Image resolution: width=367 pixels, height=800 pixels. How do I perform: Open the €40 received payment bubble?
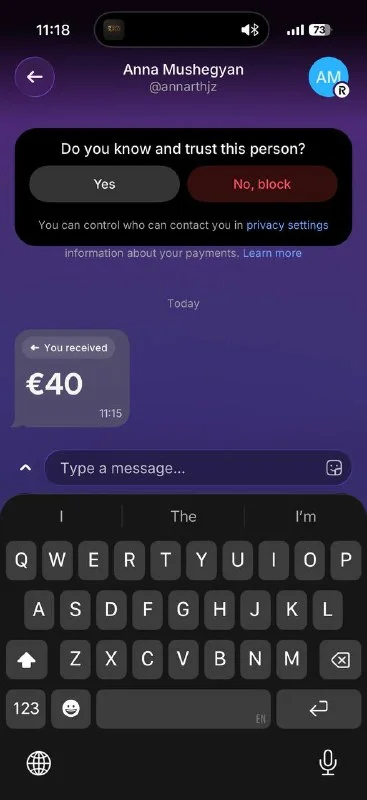click(71, 378)
